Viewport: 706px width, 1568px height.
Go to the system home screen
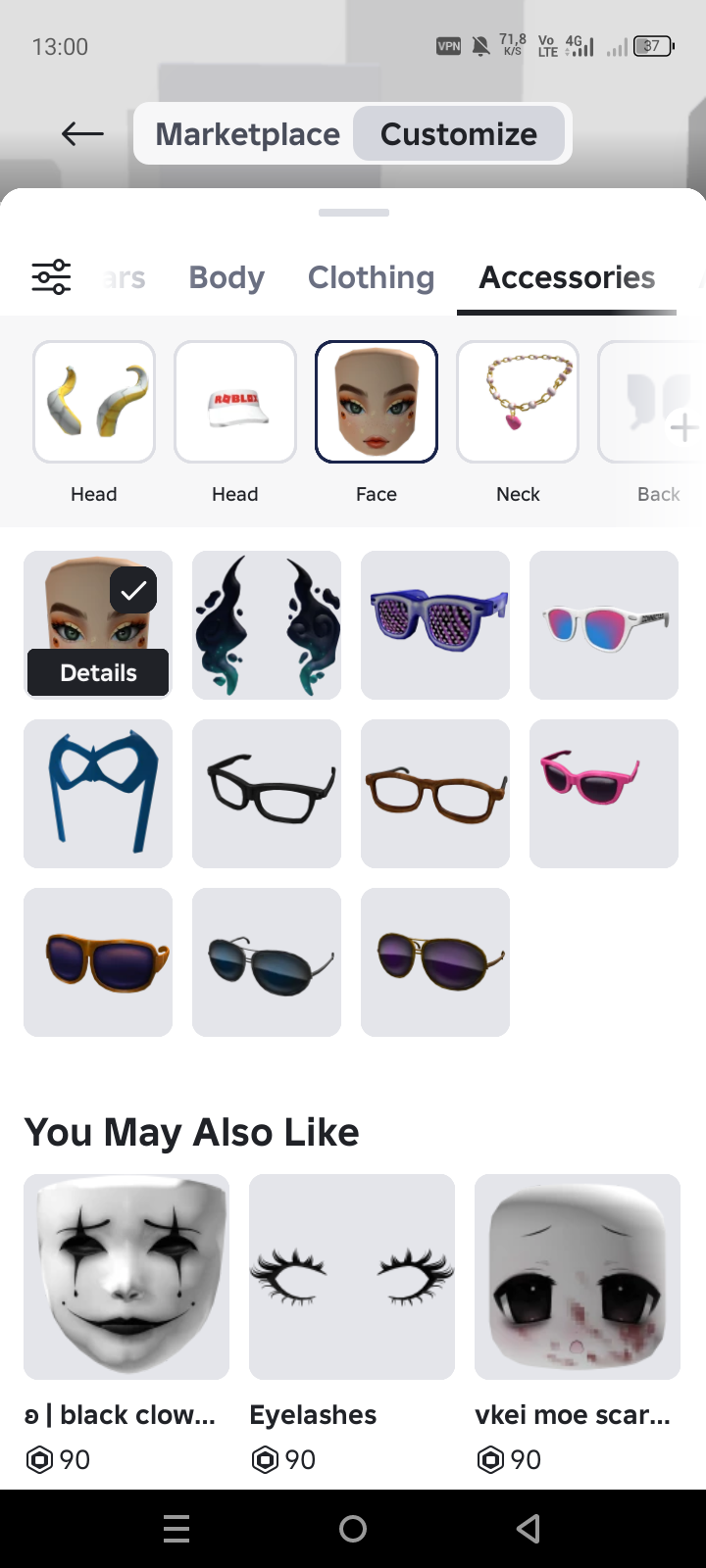[353, 1529]
